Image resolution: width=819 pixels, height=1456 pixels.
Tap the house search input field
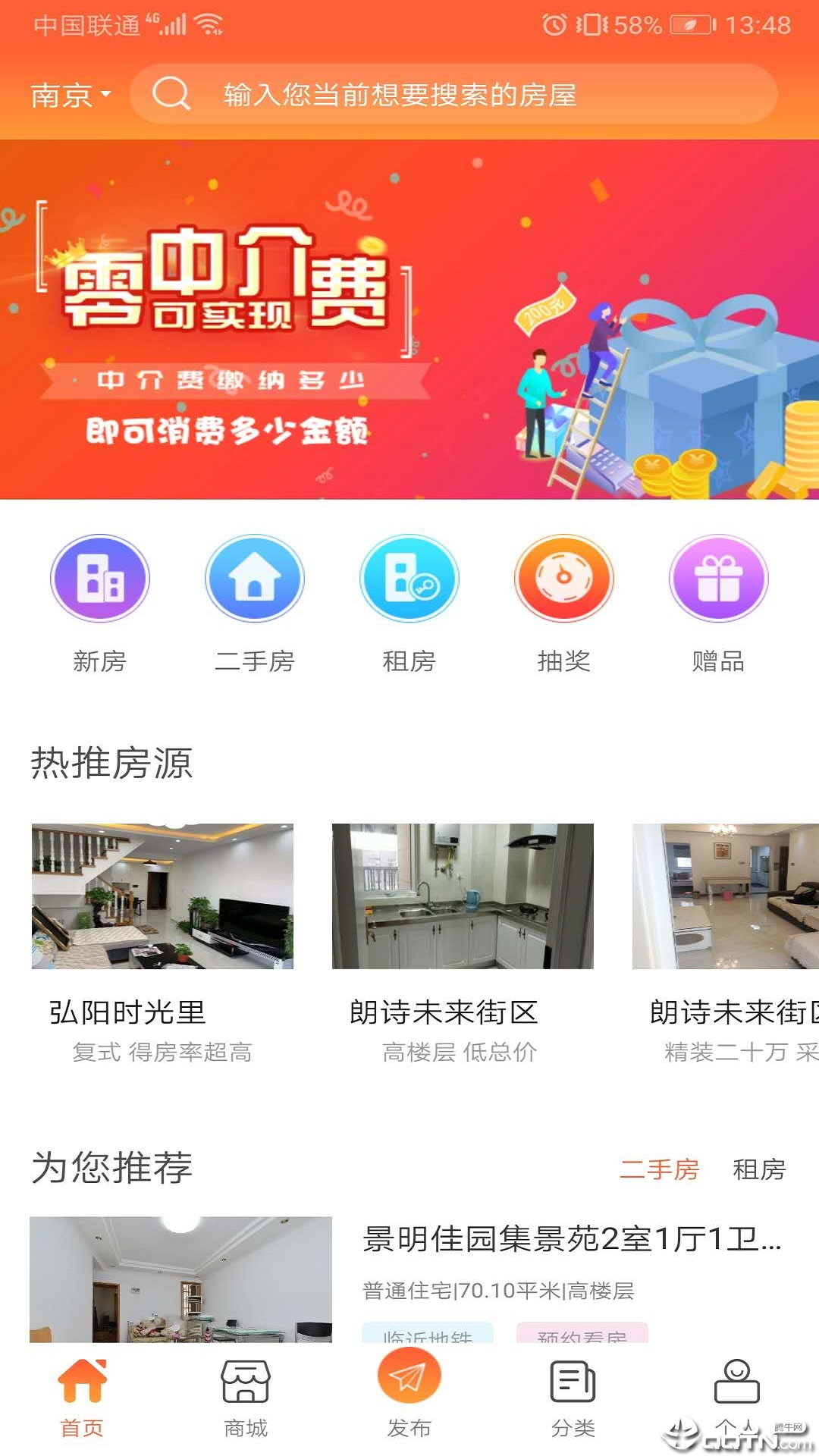(453, 95)
